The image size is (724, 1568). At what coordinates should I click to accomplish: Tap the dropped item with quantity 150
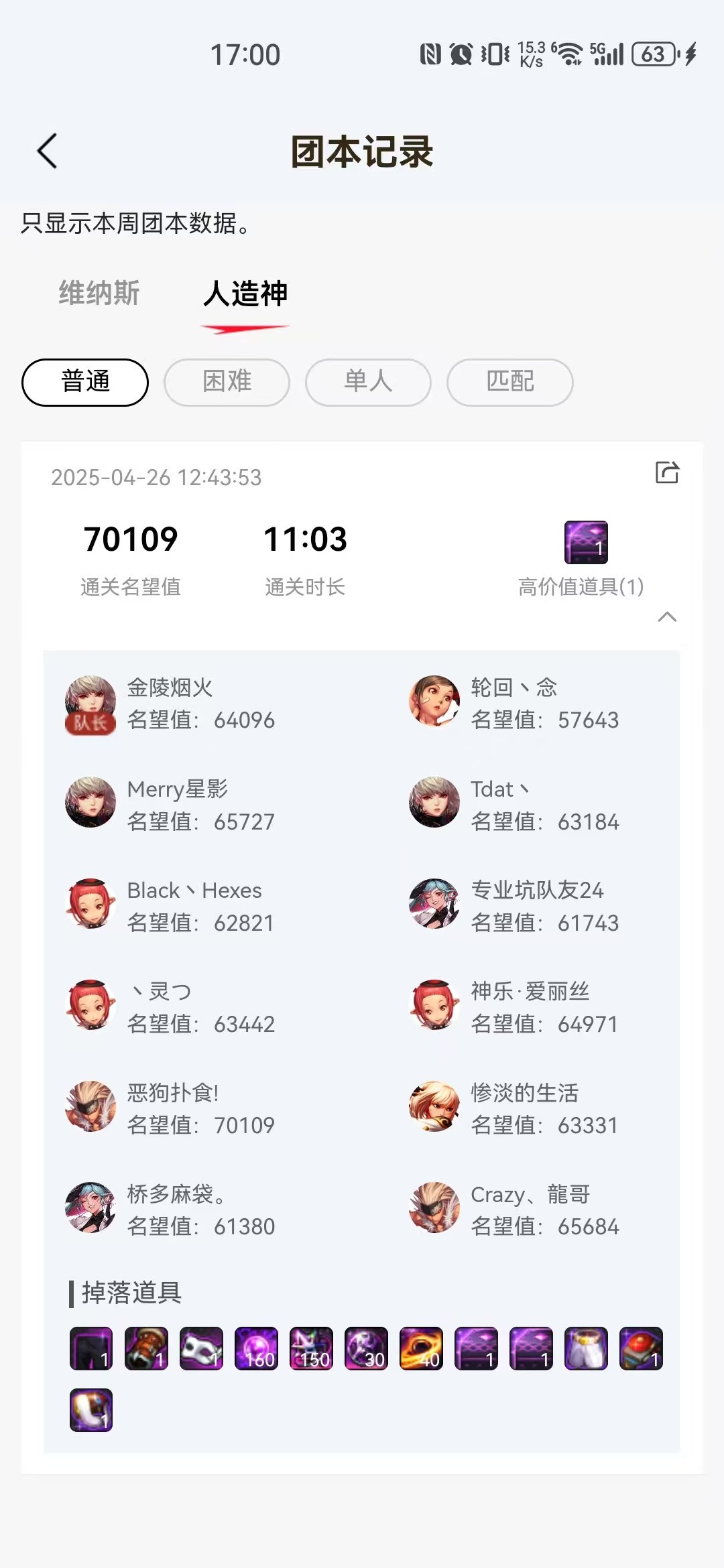pos(311,1348)
